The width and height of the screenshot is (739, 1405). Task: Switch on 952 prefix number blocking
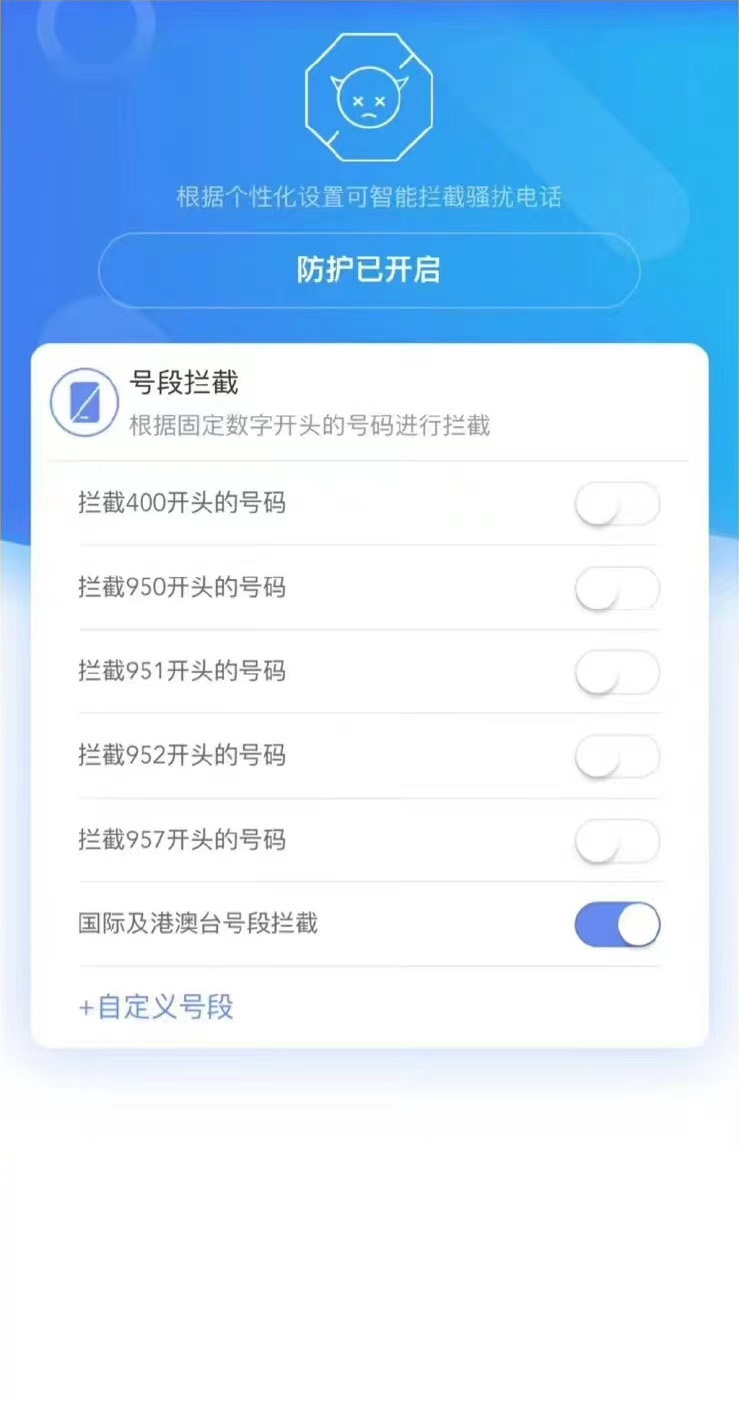pyautogui.click(x=617, y=755)
